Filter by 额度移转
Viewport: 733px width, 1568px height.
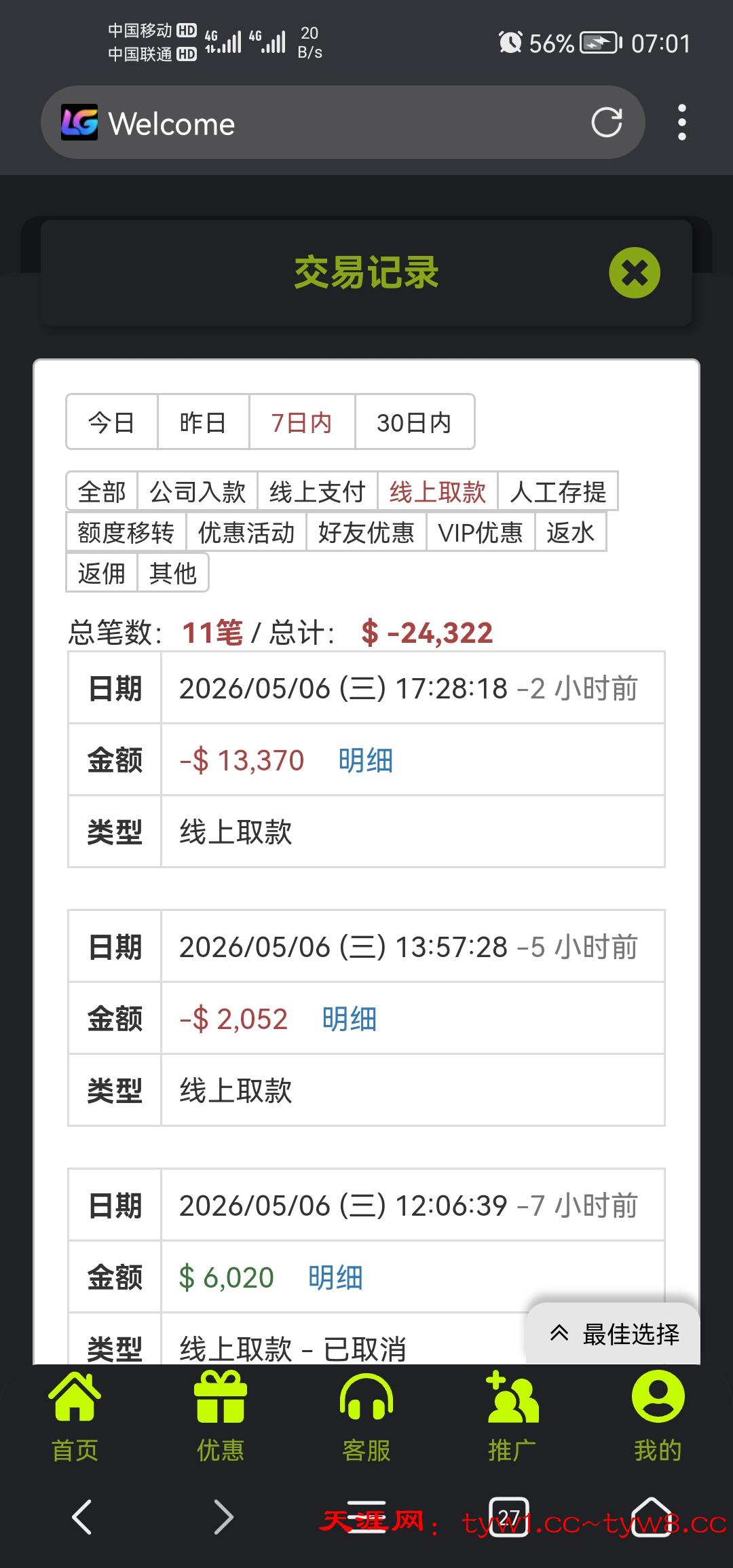click(126, 532)
